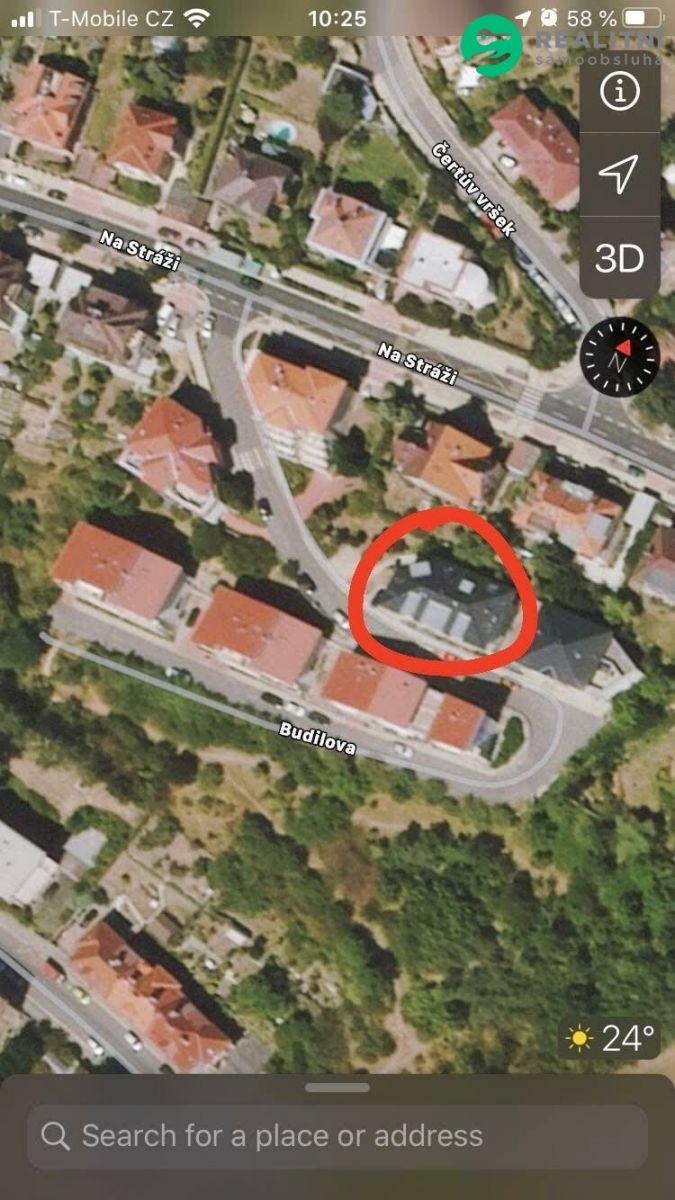The image size is (675, 1200).
Task: Center map on current location arrow
Action: pyautogui.click(x=620, y=174)
